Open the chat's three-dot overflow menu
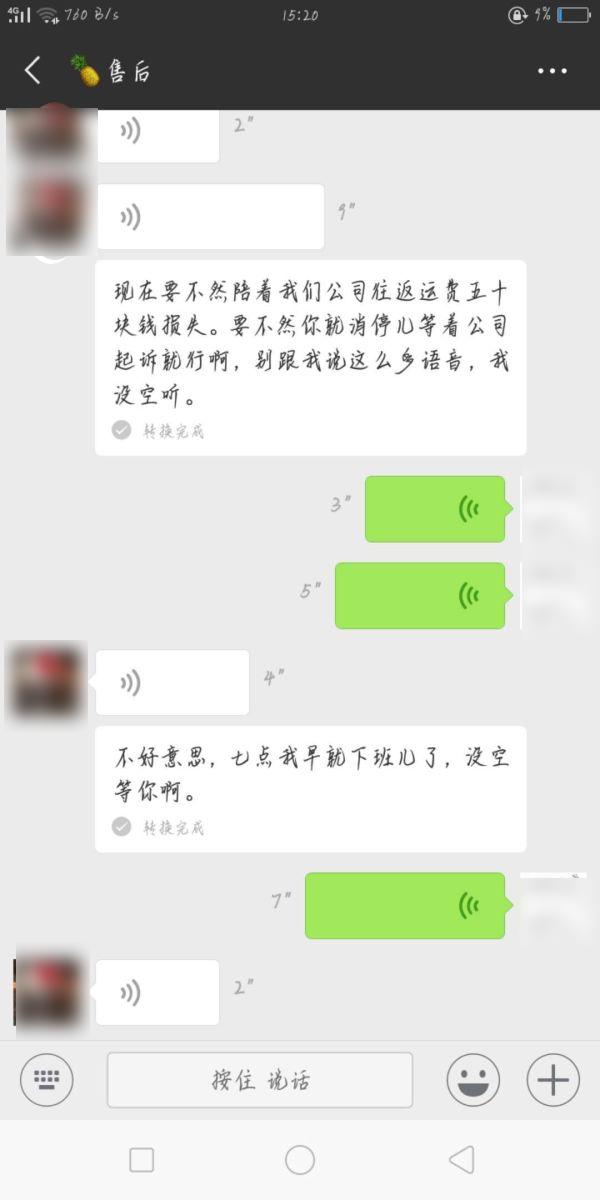The image size is (600, 1200). [552, 71]
